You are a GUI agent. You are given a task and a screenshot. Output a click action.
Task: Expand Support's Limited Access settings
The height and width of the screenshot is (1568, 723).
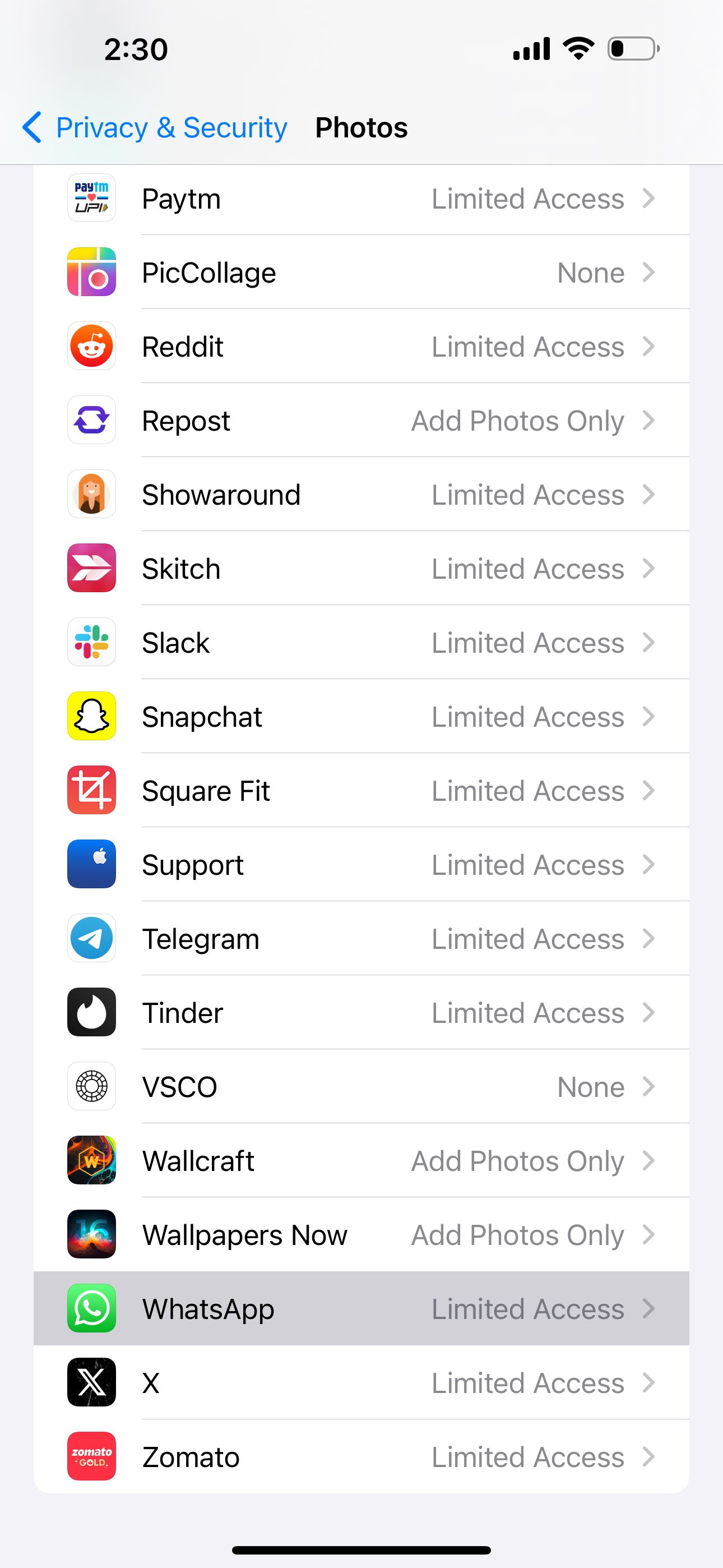pos(361,864)
